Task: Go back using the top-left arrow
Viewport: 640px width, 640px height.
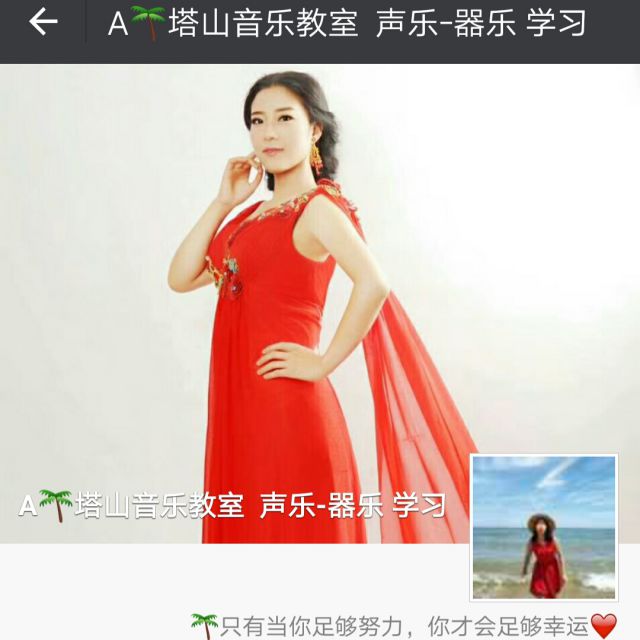Action: pyautogui.click(x=44, y=23)
